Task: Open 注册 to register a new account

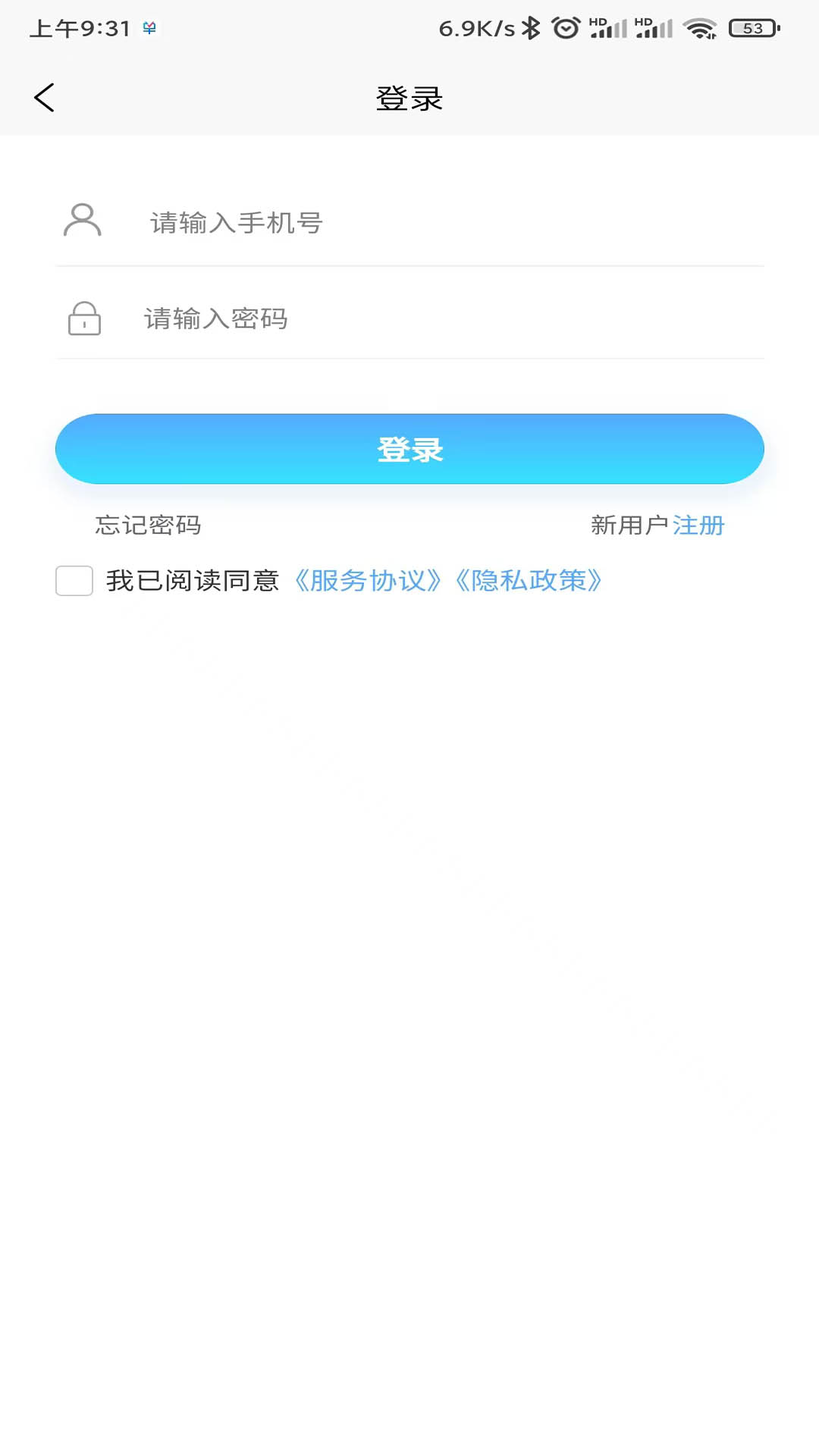Action: click(698, 525)
